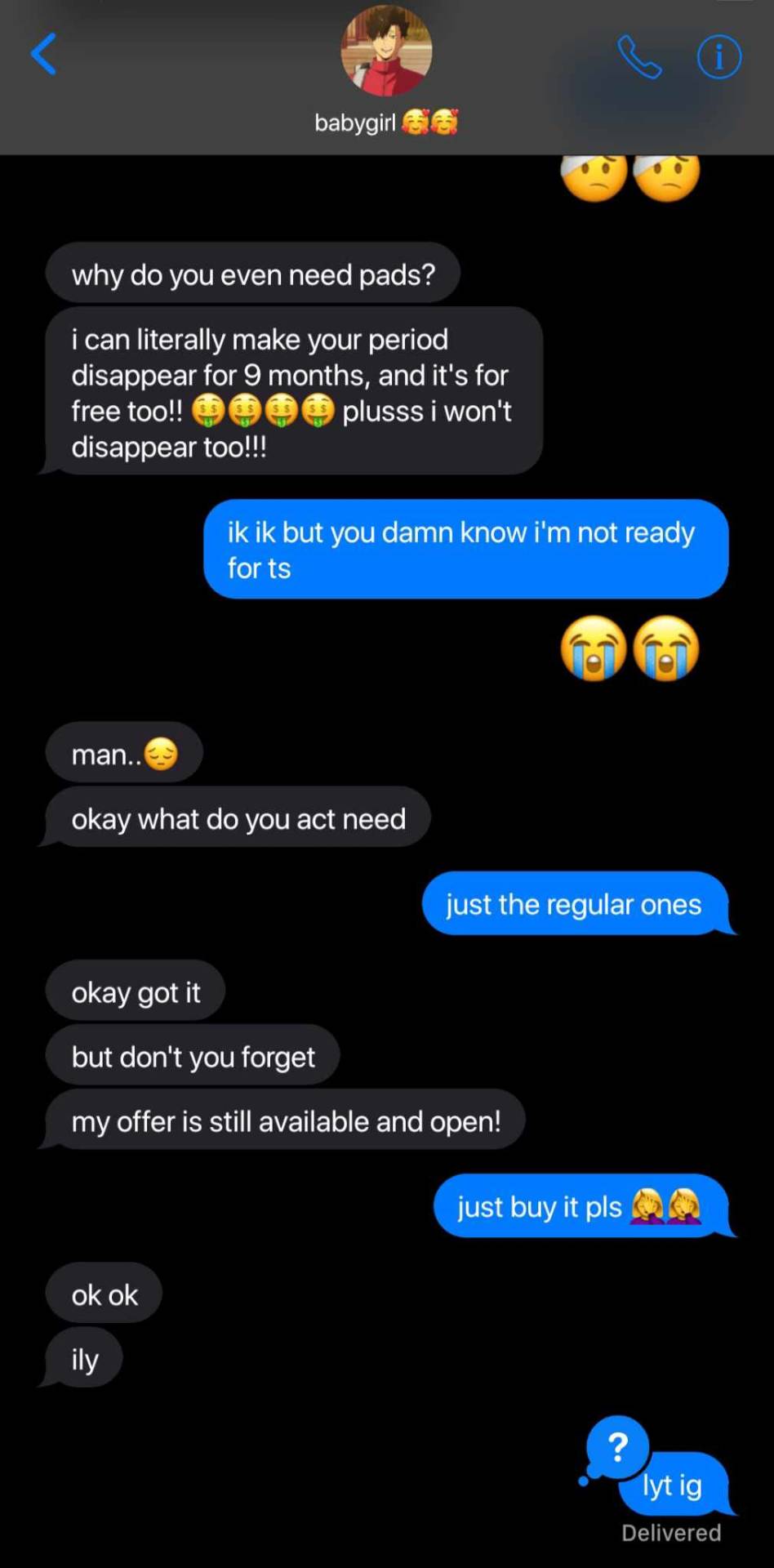Open babygirl's contact profile picture
774x1568 pixels.
(386, 51)
